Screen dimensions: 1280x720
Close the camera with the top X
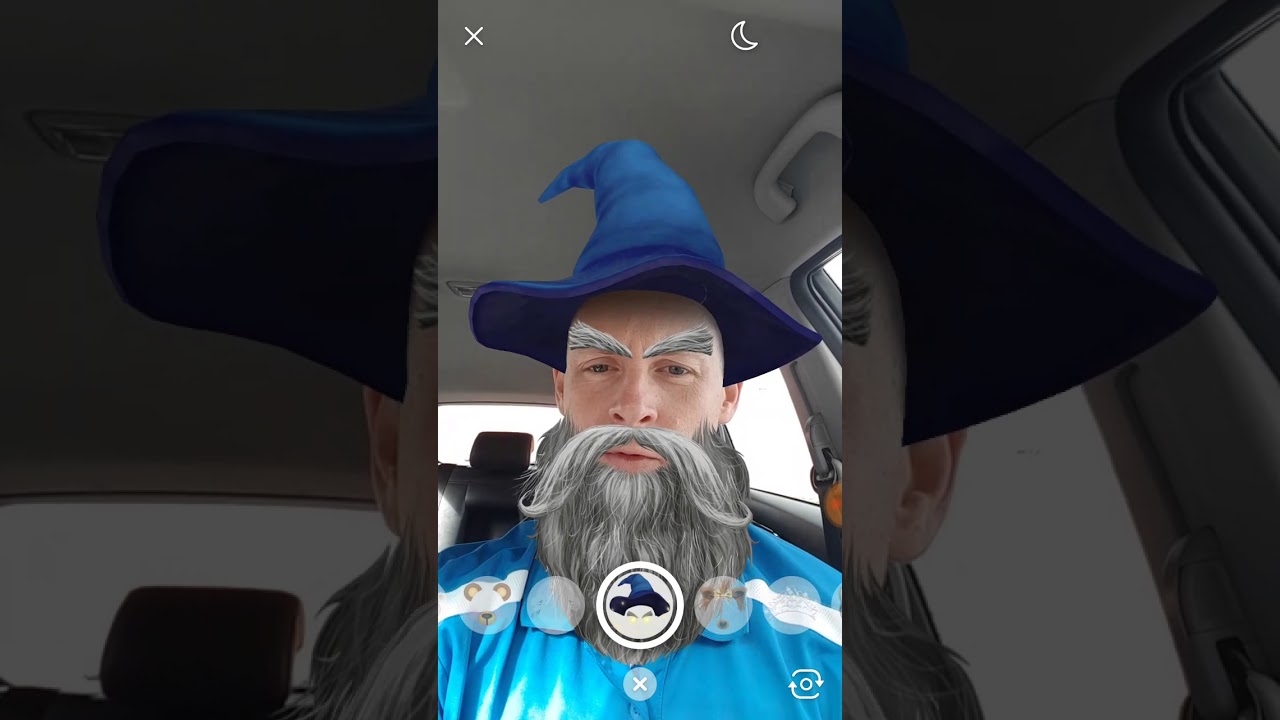pyautogui.click(x=474, y=36)
